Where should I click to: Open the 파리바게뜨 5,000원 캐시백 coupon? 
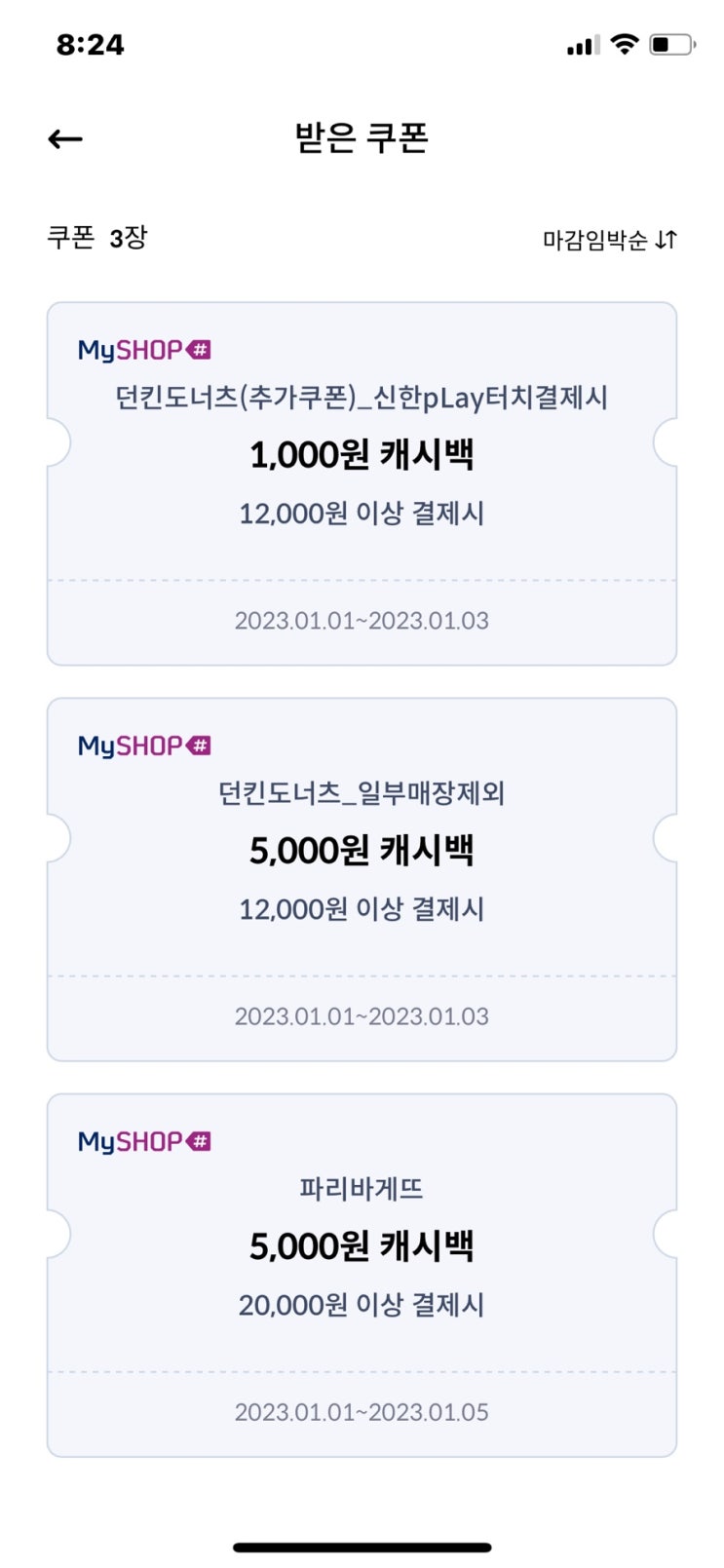[362, 1275]
